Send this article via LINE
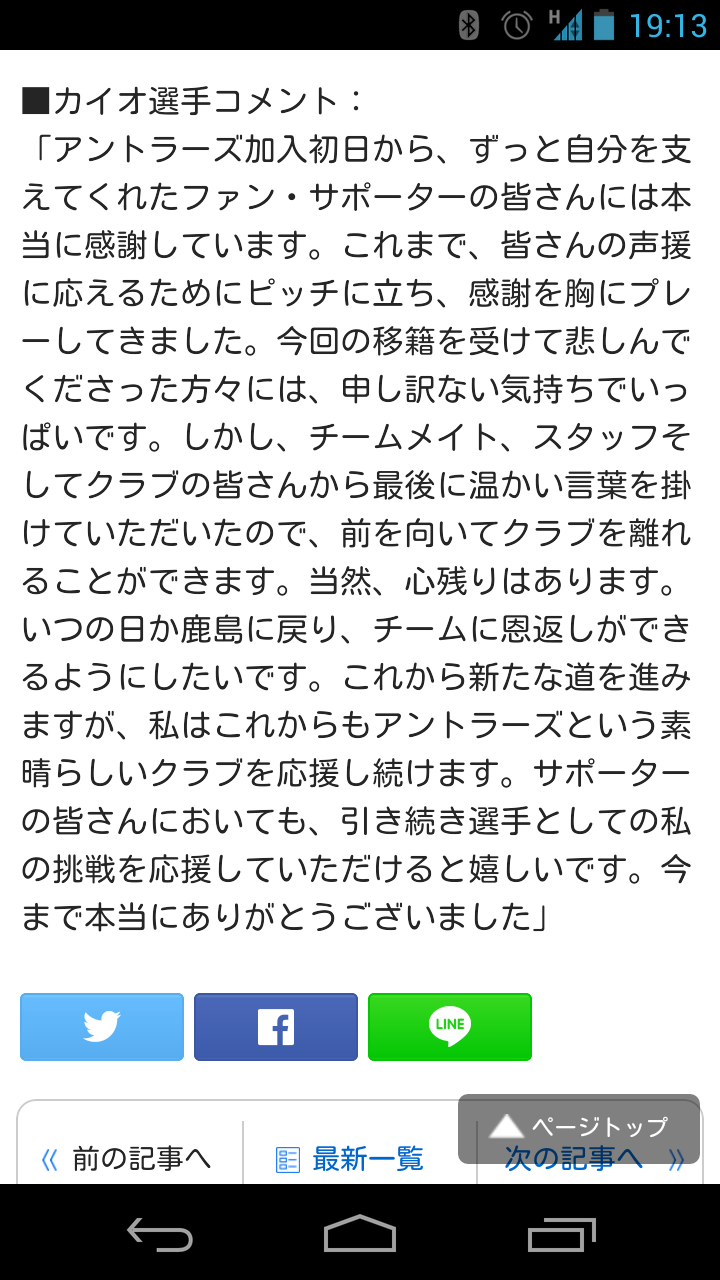The width and height of the screenshot is (720, 1280). point(450,1027)
